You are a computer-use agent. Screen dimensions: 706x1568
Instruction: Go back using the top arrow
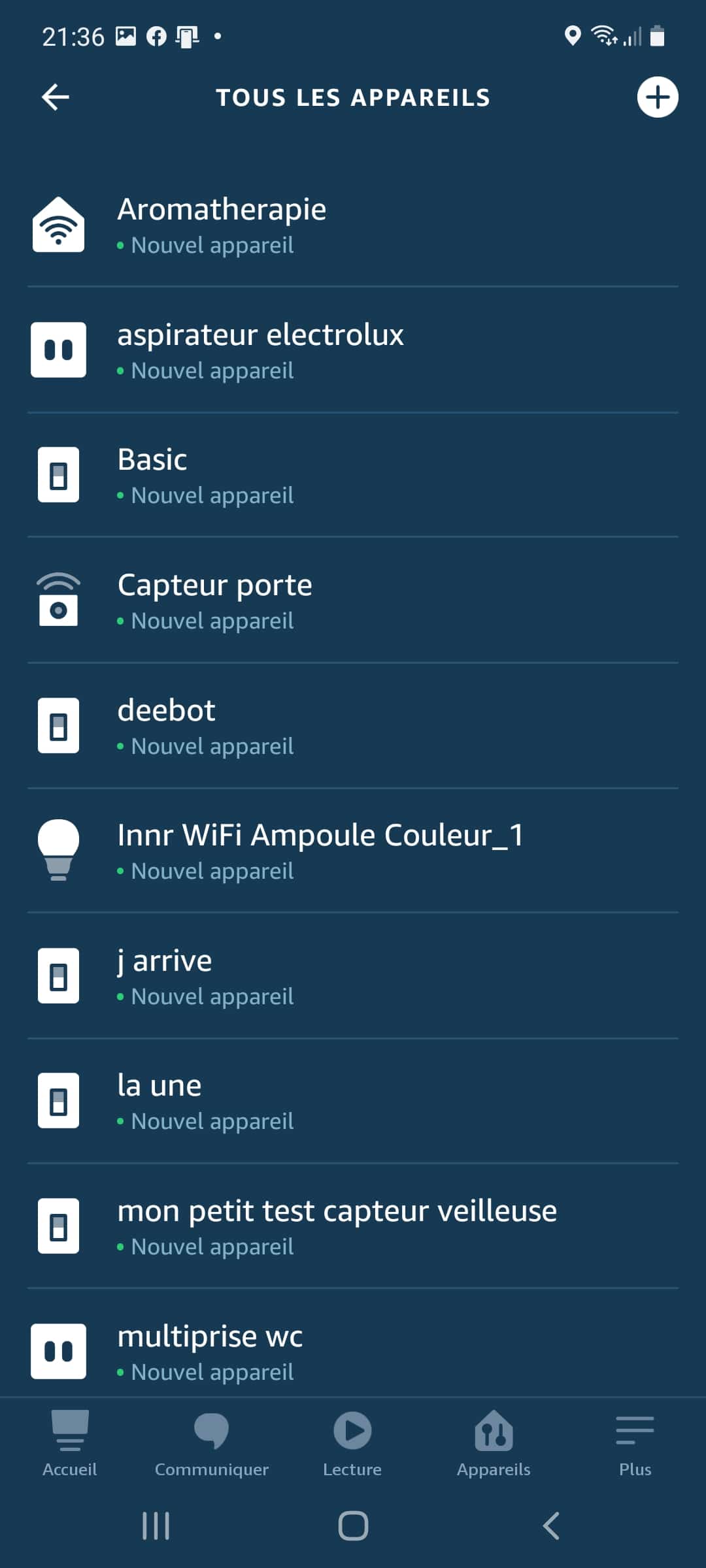(56, 97)
